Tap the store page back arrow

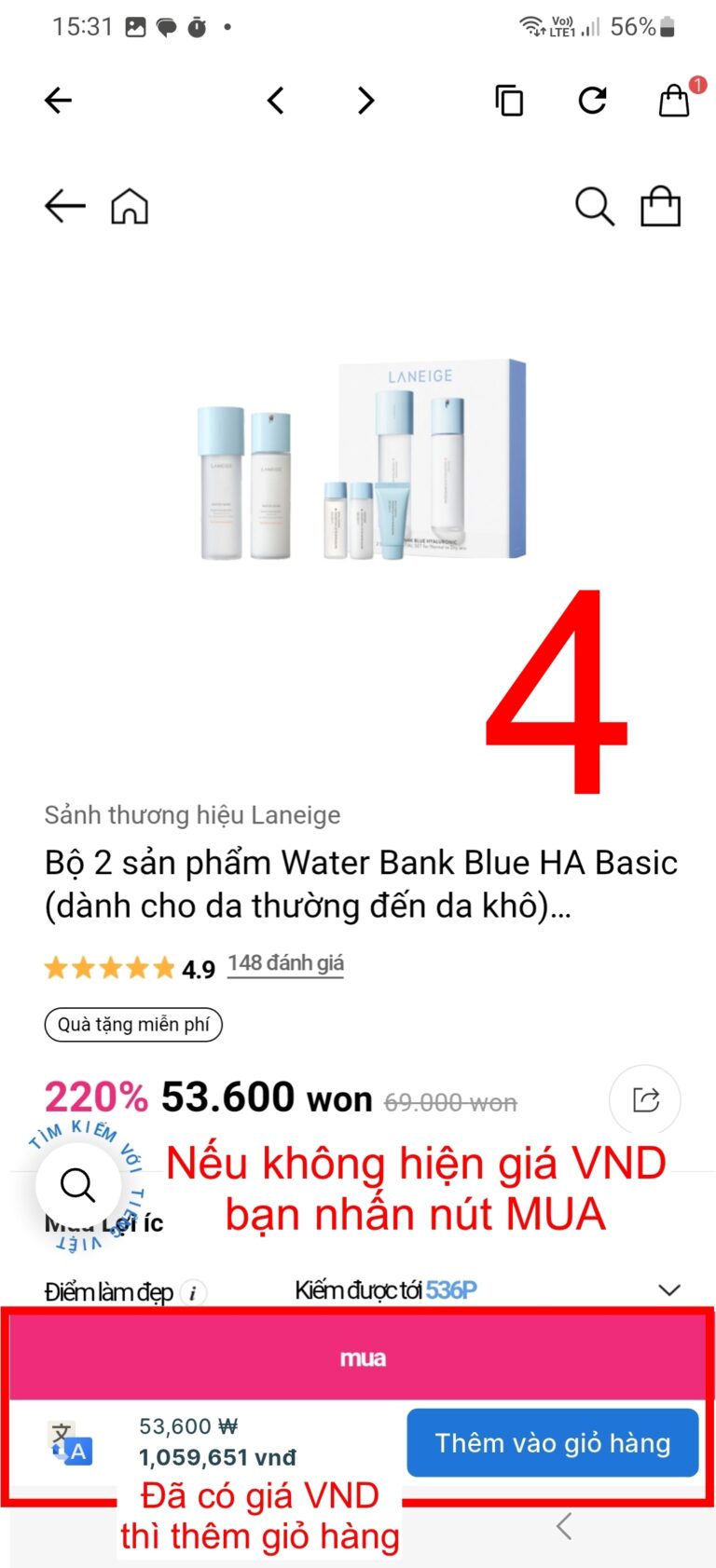tap(65, 206)
